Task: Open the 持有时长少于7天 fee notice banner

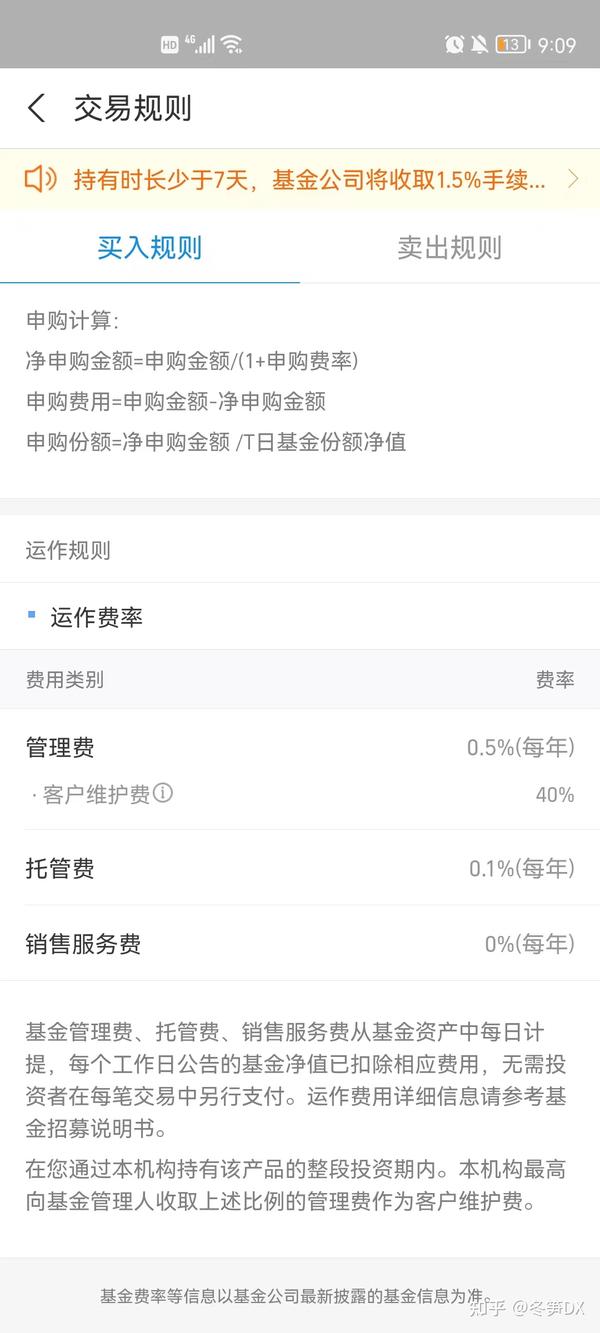Action: (x=300, y=179)
